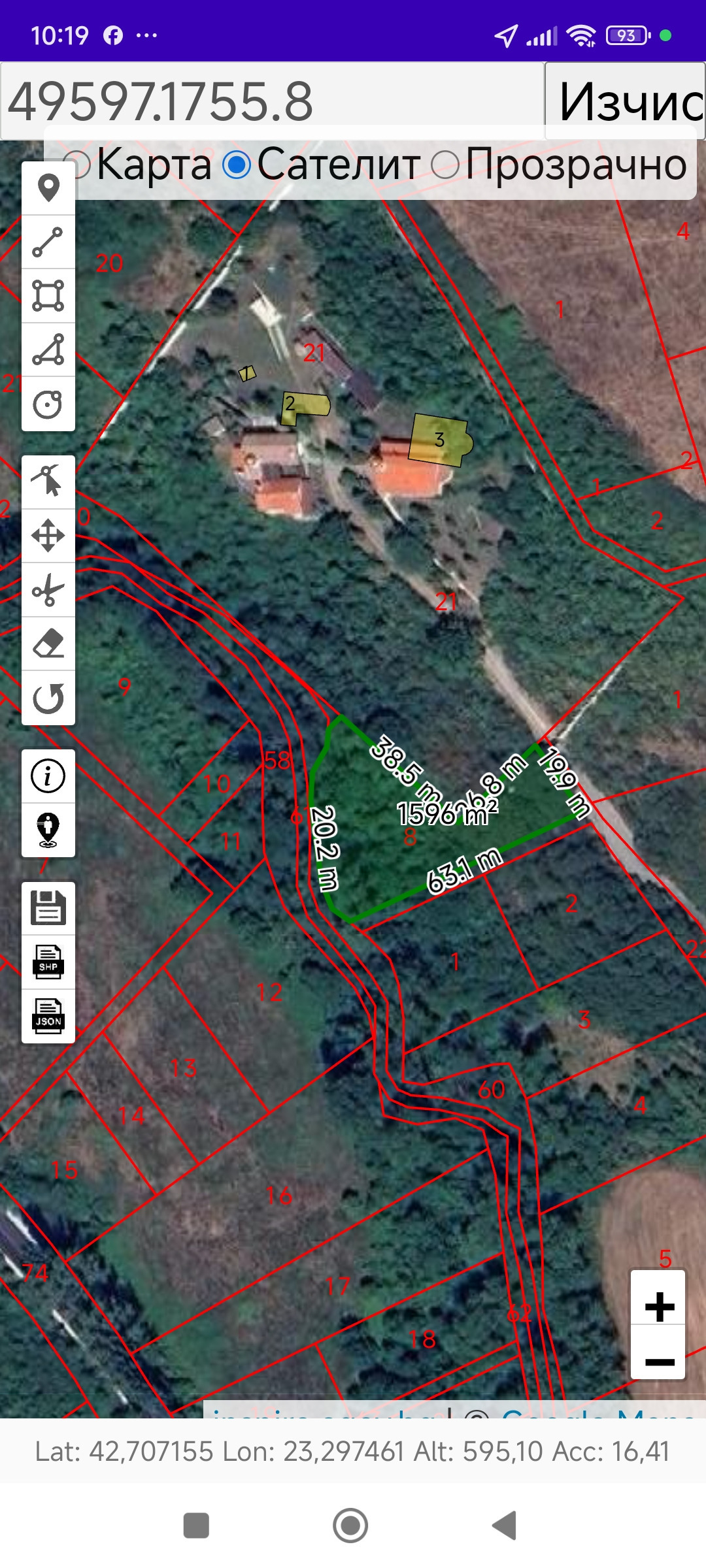Activate the select/pointer tool
This screenshot has height=1568, width=706.
tap(48, 482)
